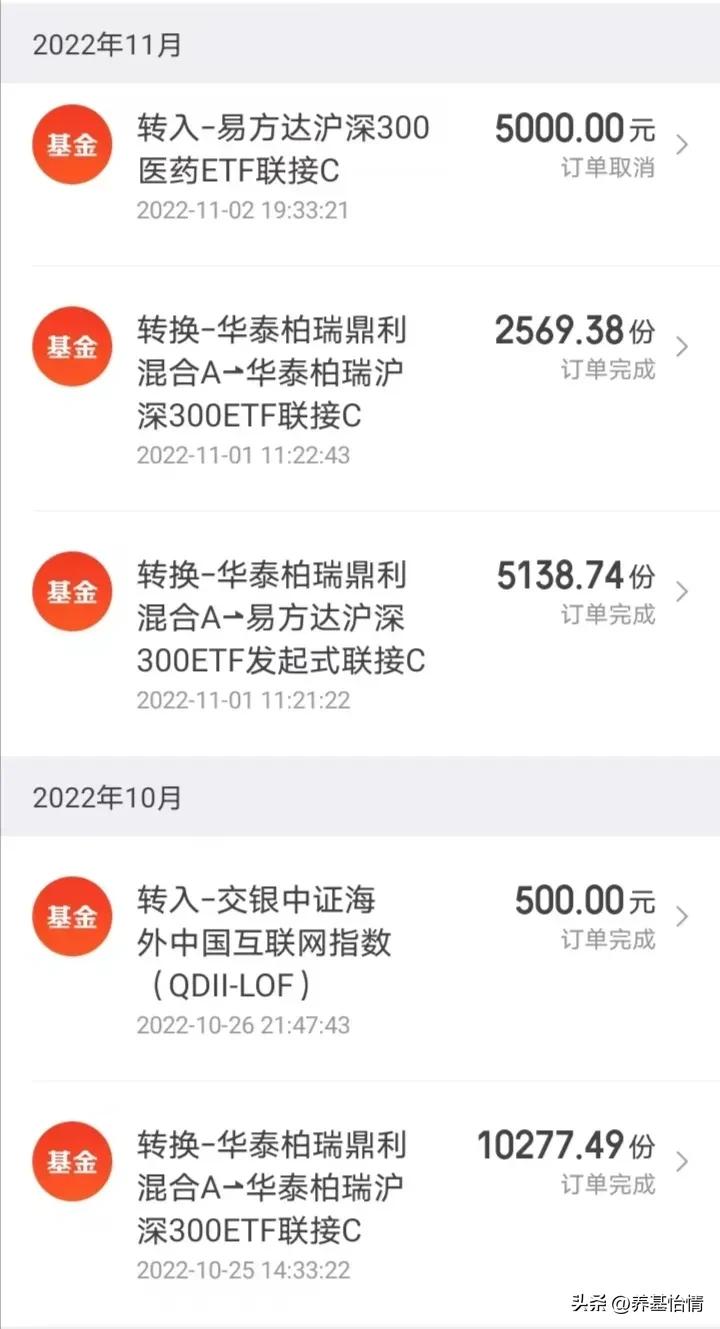Screen dimensions: 720x1329
Task: Open the QDII-LOF record using its chevron
Action: coord(683,916)
